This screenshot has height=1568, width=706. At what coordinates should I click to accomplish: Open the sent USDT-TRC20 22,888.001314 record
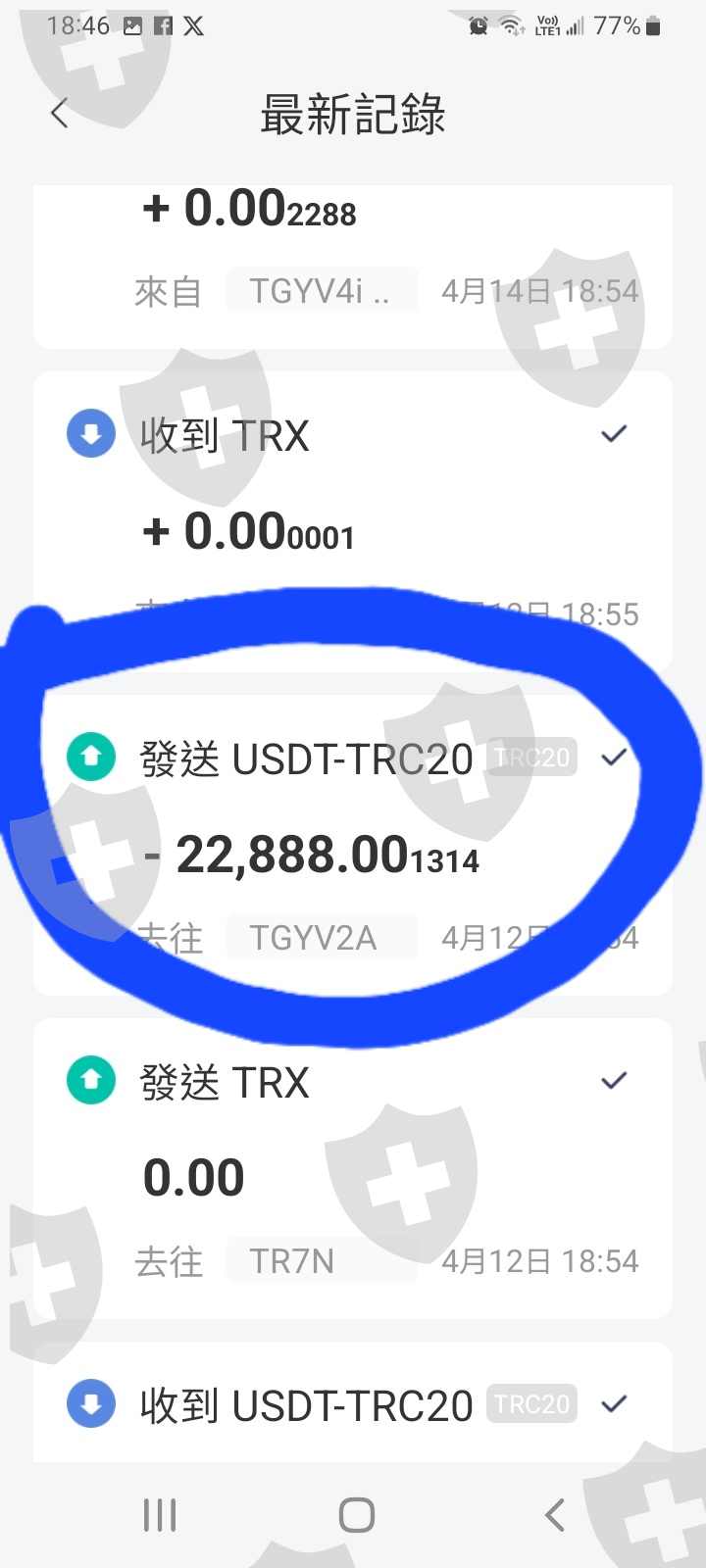pyautogui.click(x=353, y=845)
